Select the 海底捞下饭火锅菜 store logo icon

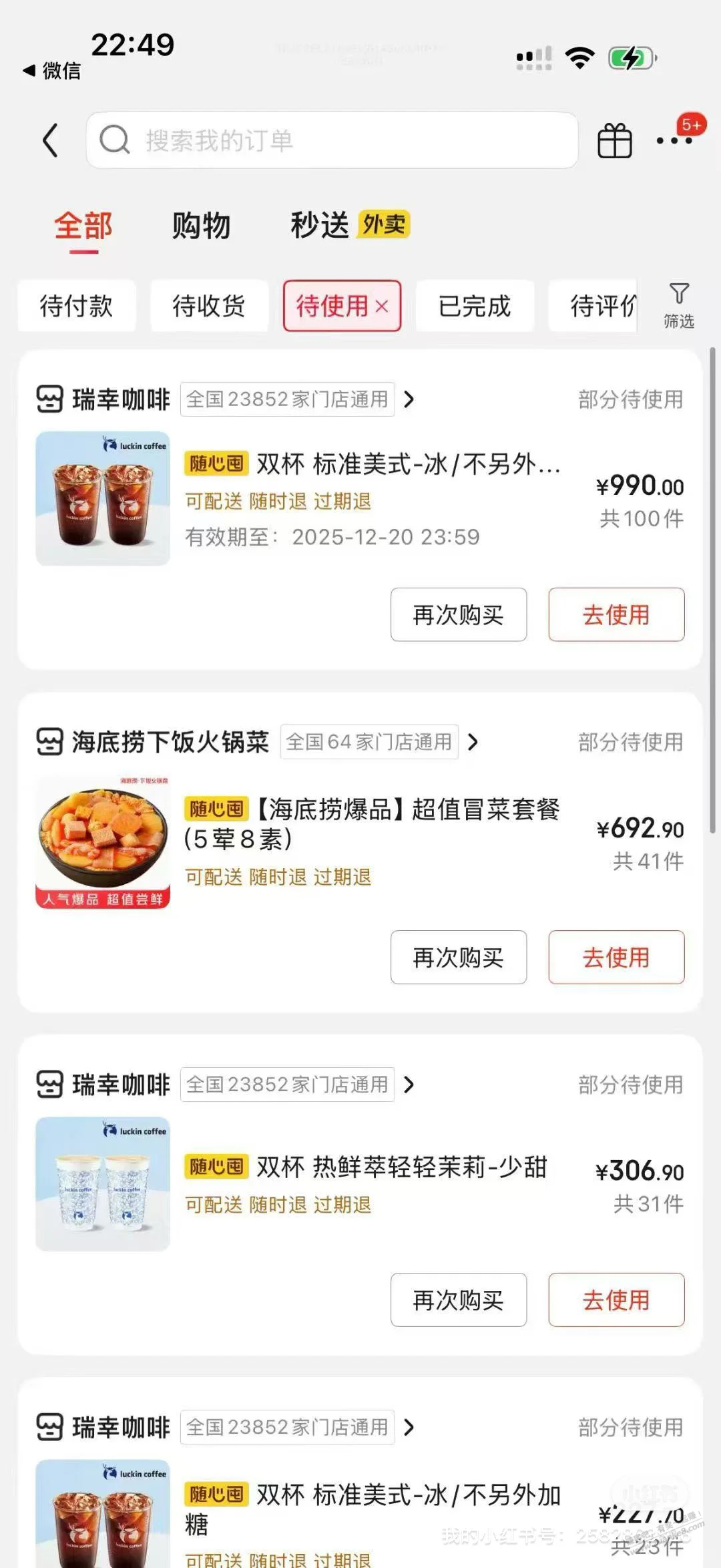(50, 741)
